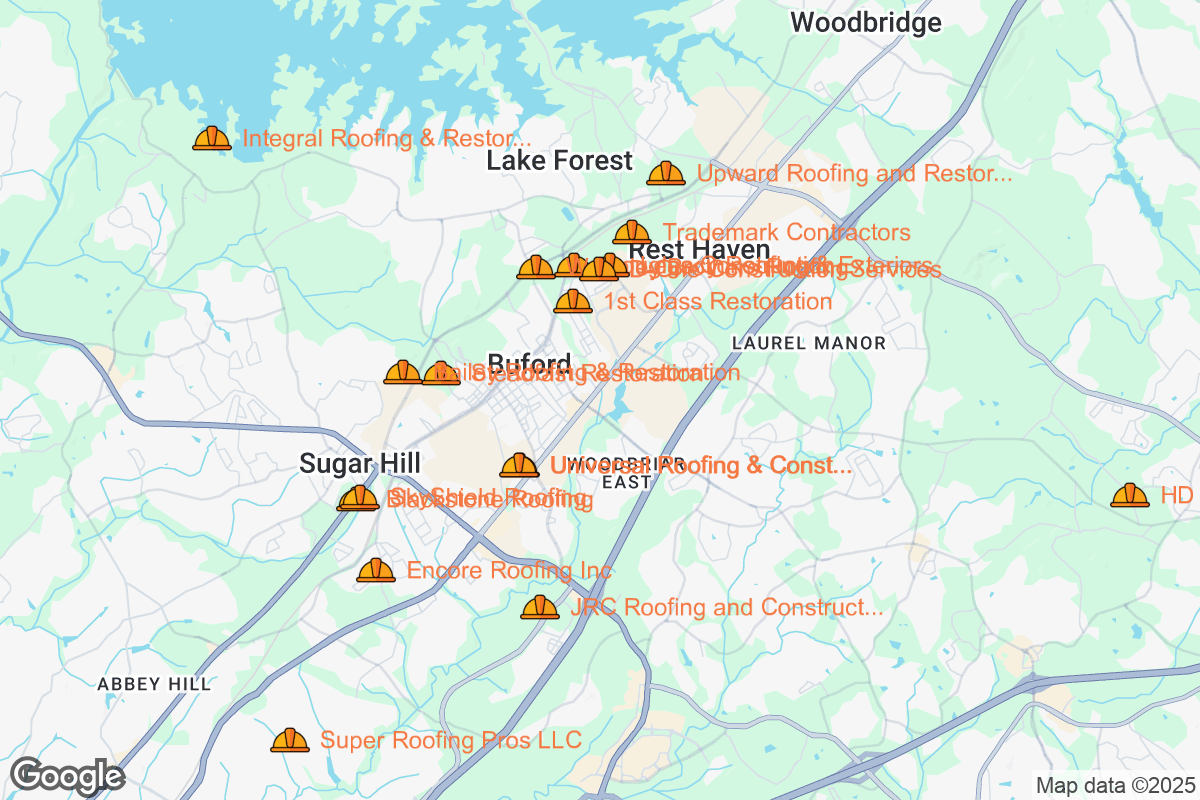This screenshot has width=1200, height=800.
Task: Open the Integral Roofing & Restor... map pin
Action: coord(212,139)
